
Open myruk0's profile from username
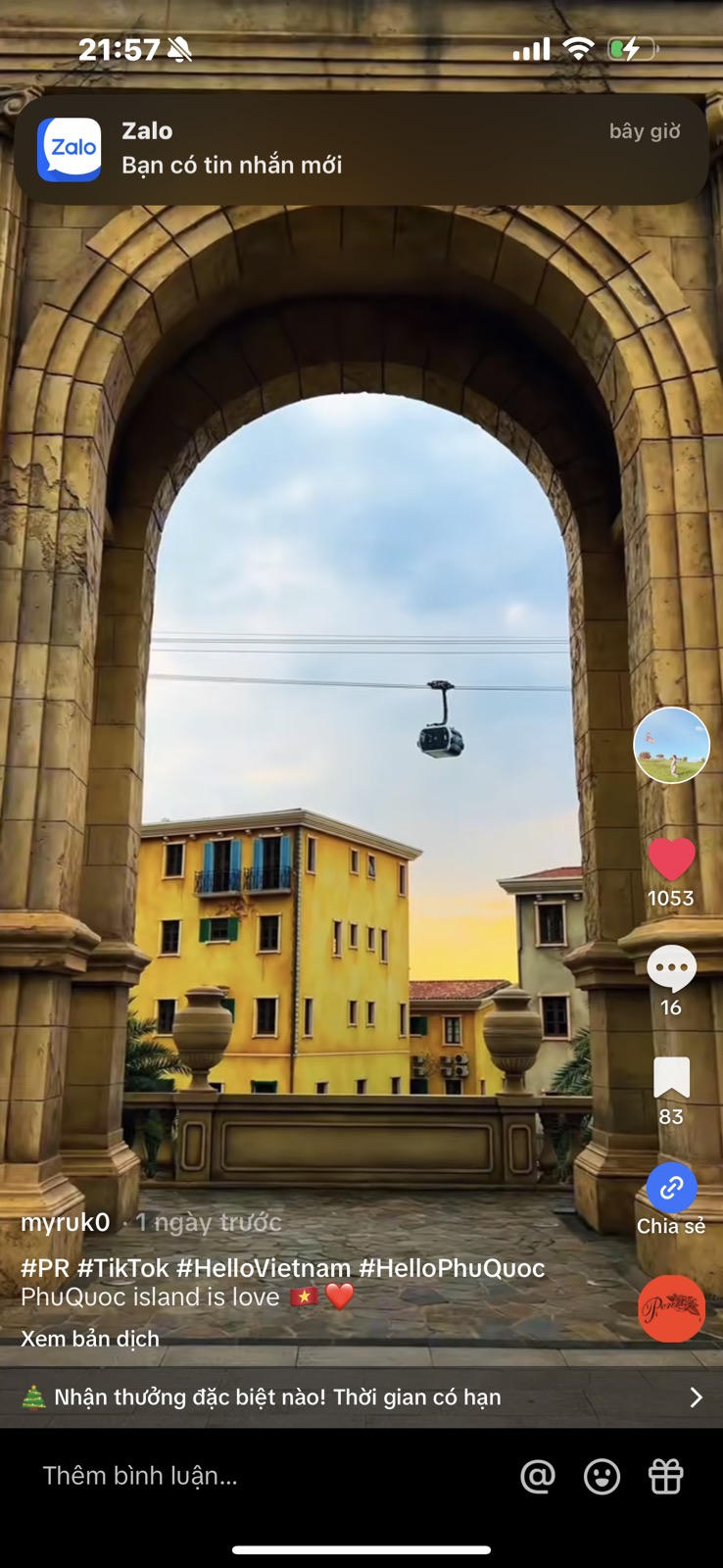pos(66,1222)
